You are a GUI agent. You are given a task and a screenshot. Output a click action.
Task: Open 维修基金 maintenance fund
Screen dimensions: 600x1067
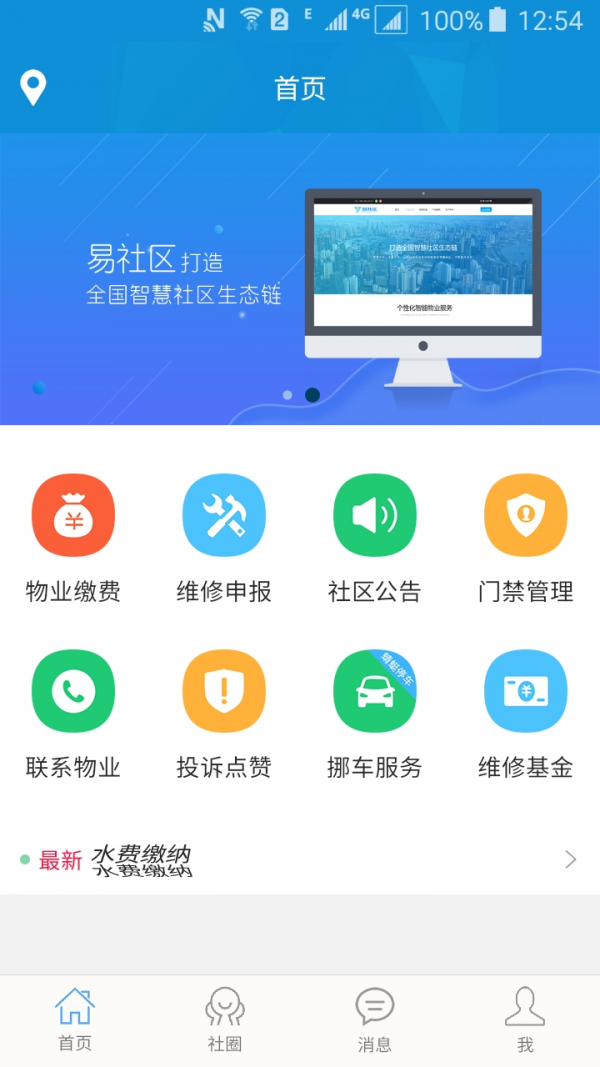(x=526, y=715)
